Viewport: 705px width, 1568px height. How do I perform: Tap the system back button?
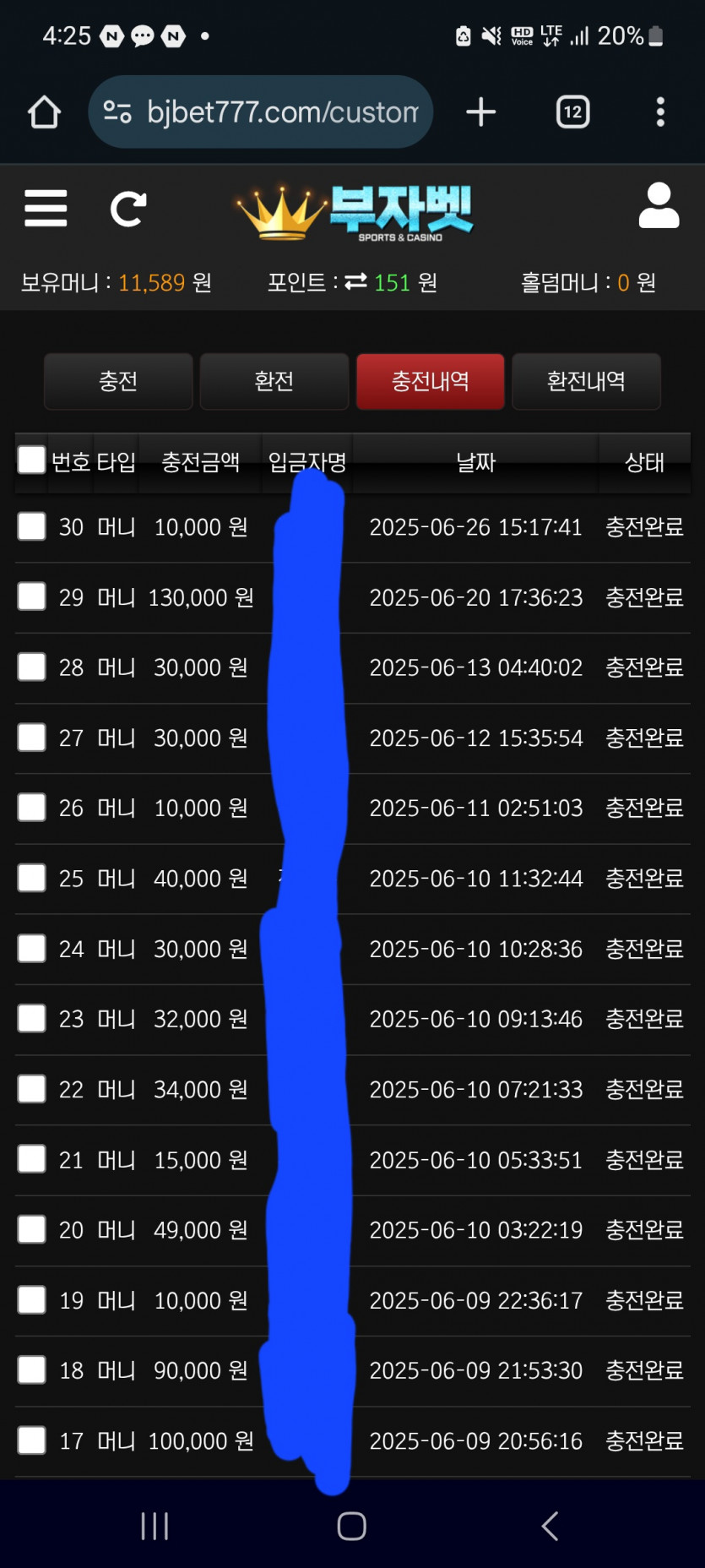pos(550,1526)
